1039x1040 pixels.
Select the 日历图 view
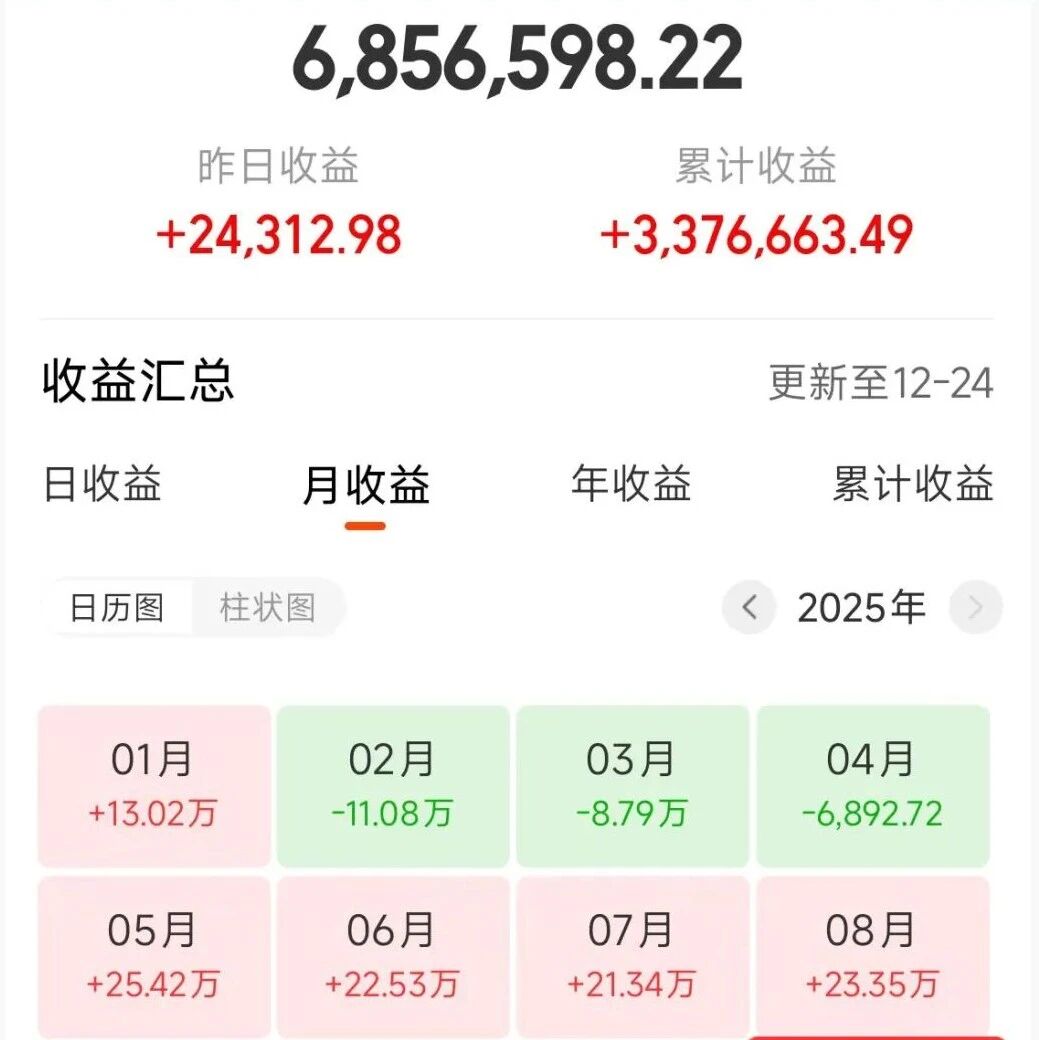click(117, 608)
